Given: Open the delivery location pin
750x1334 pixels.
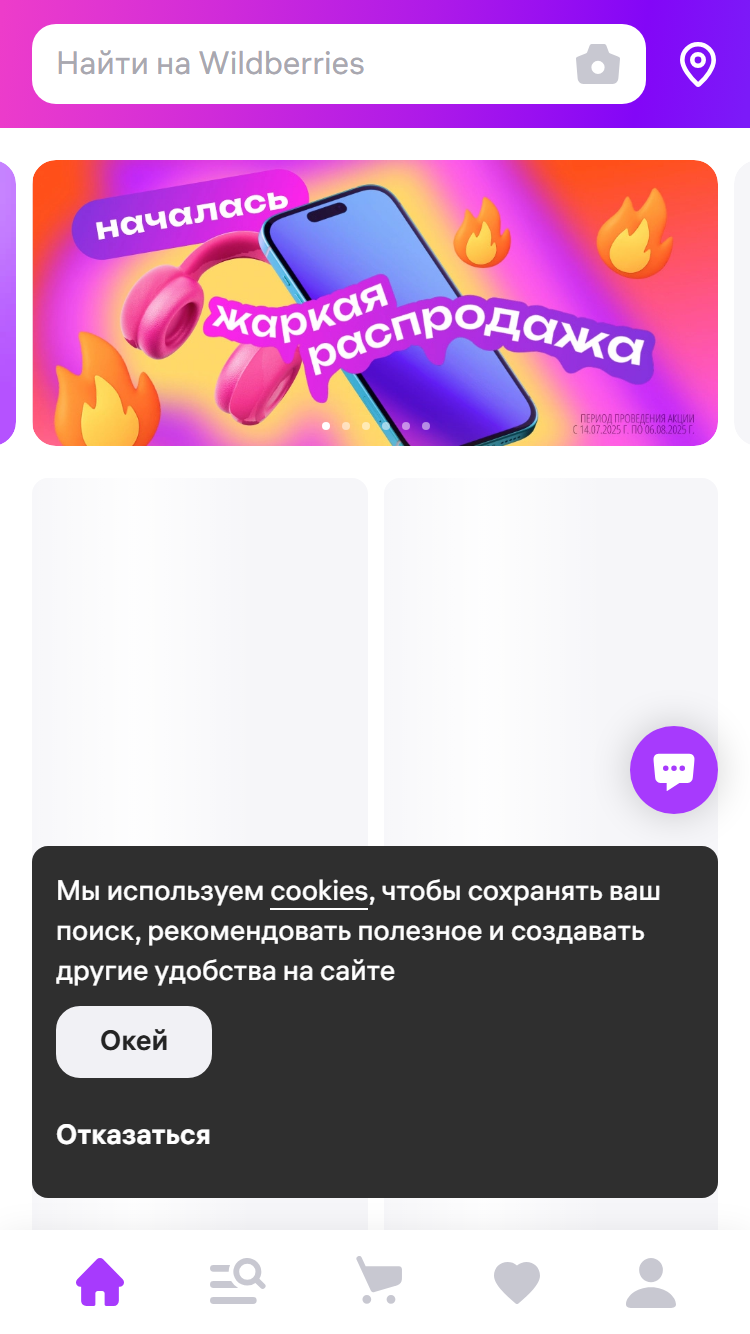Looking at the screenshot, I should pos(697,65).
